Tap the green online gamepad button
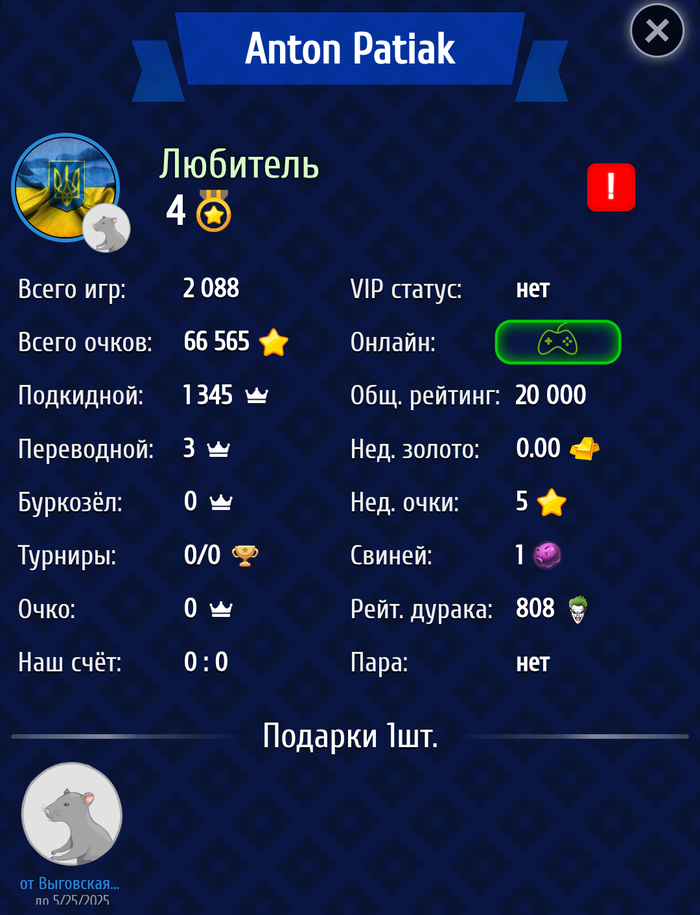700x915 pixels. click(x=558, y=342)
